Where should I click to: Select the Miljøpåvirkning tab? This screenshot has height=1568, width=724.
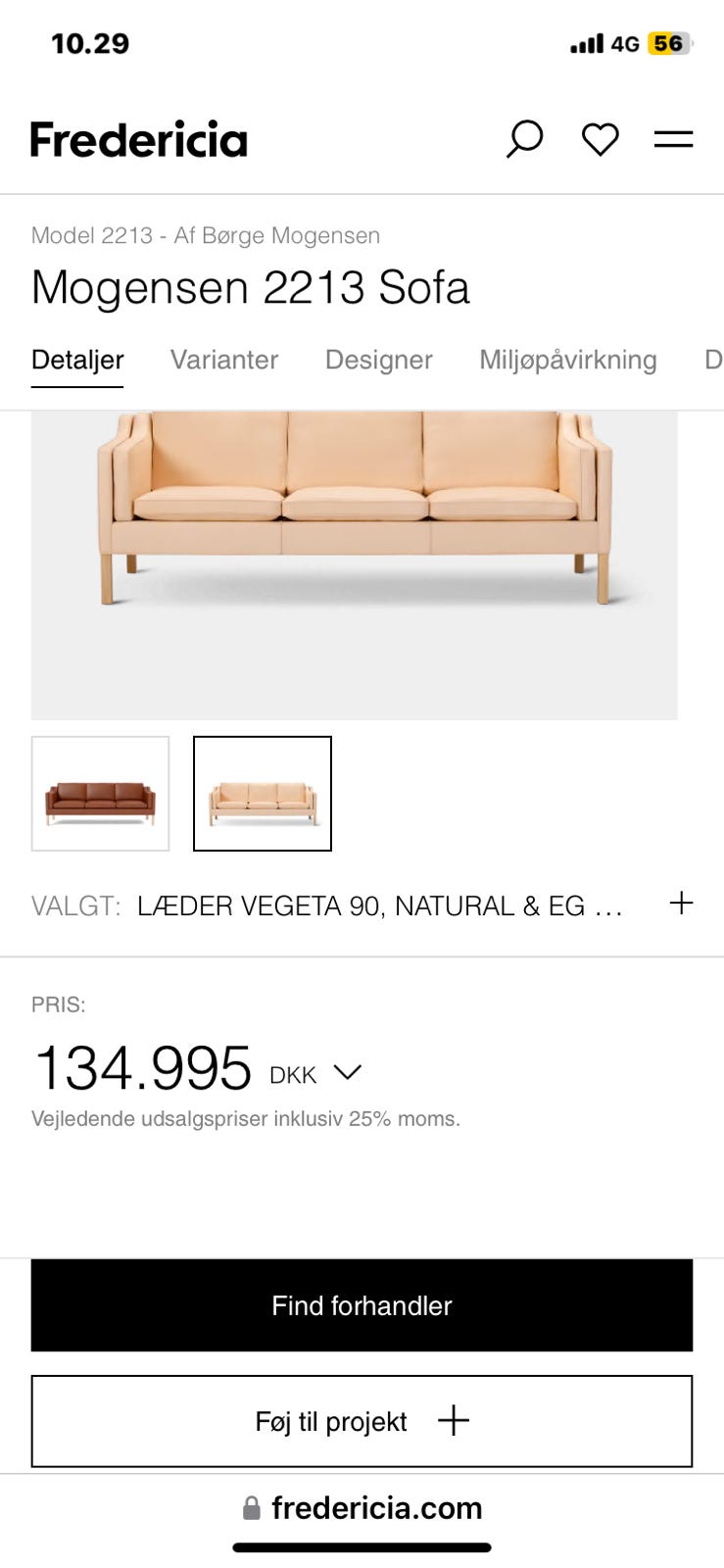point(567,360)
